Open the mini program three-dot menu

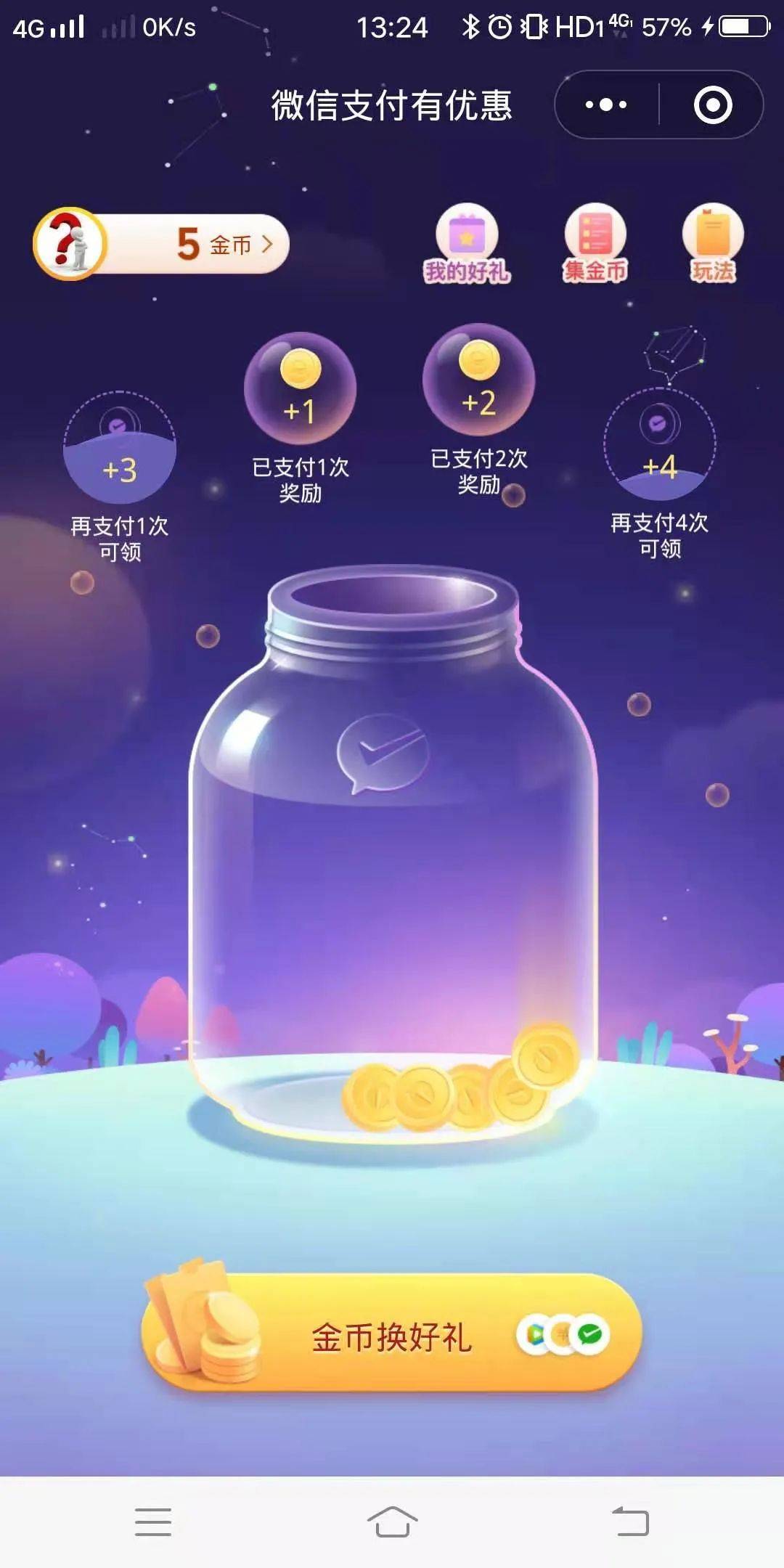(x=606, y=105)
